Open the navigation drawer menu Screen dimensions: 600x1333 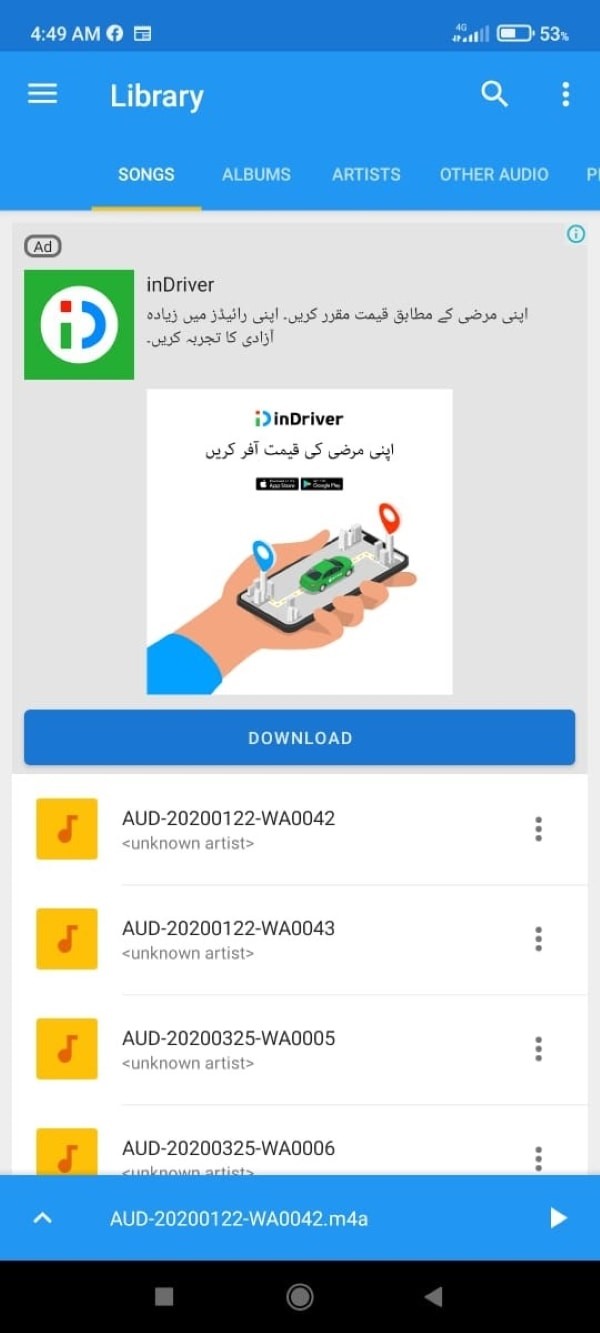(x=43, y=94)
